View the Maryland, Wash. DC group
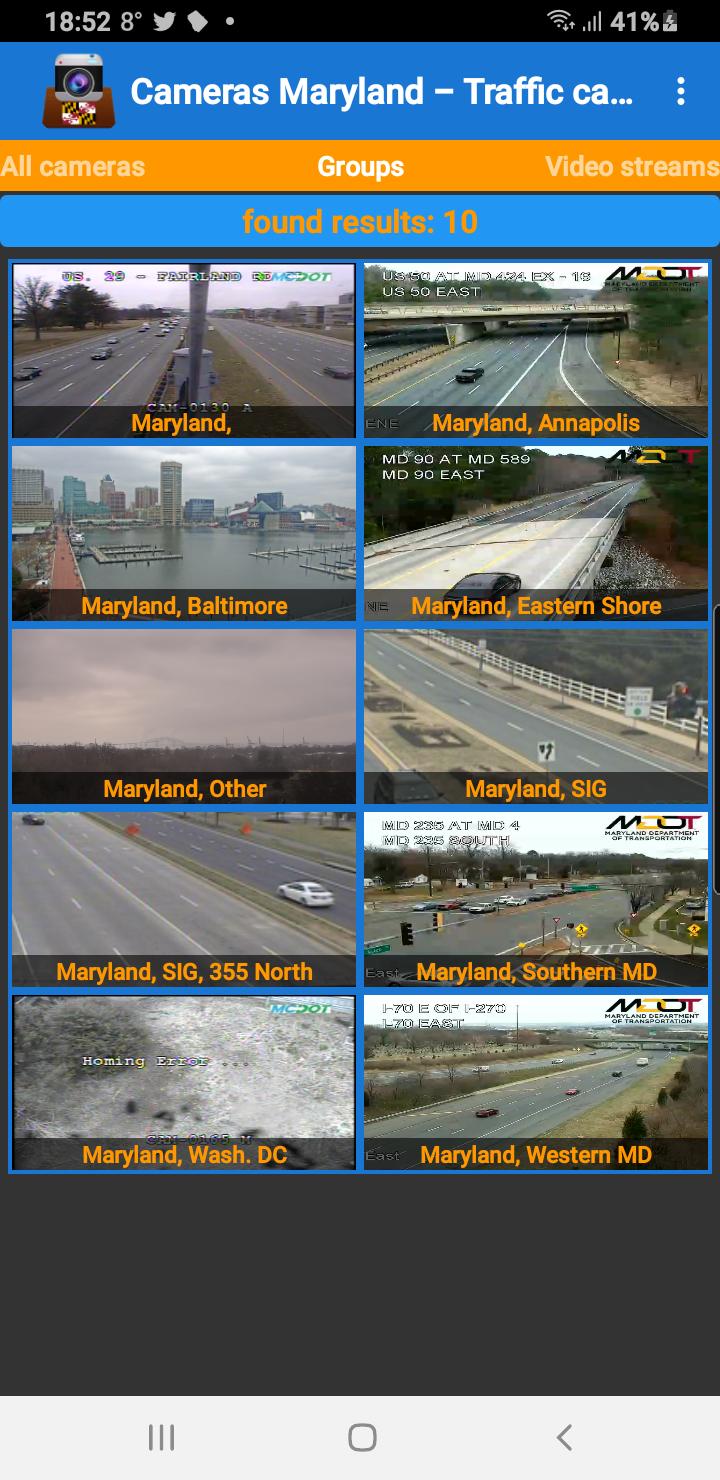This screenshot has width=720, height=1480. [x=184, y=1082]
